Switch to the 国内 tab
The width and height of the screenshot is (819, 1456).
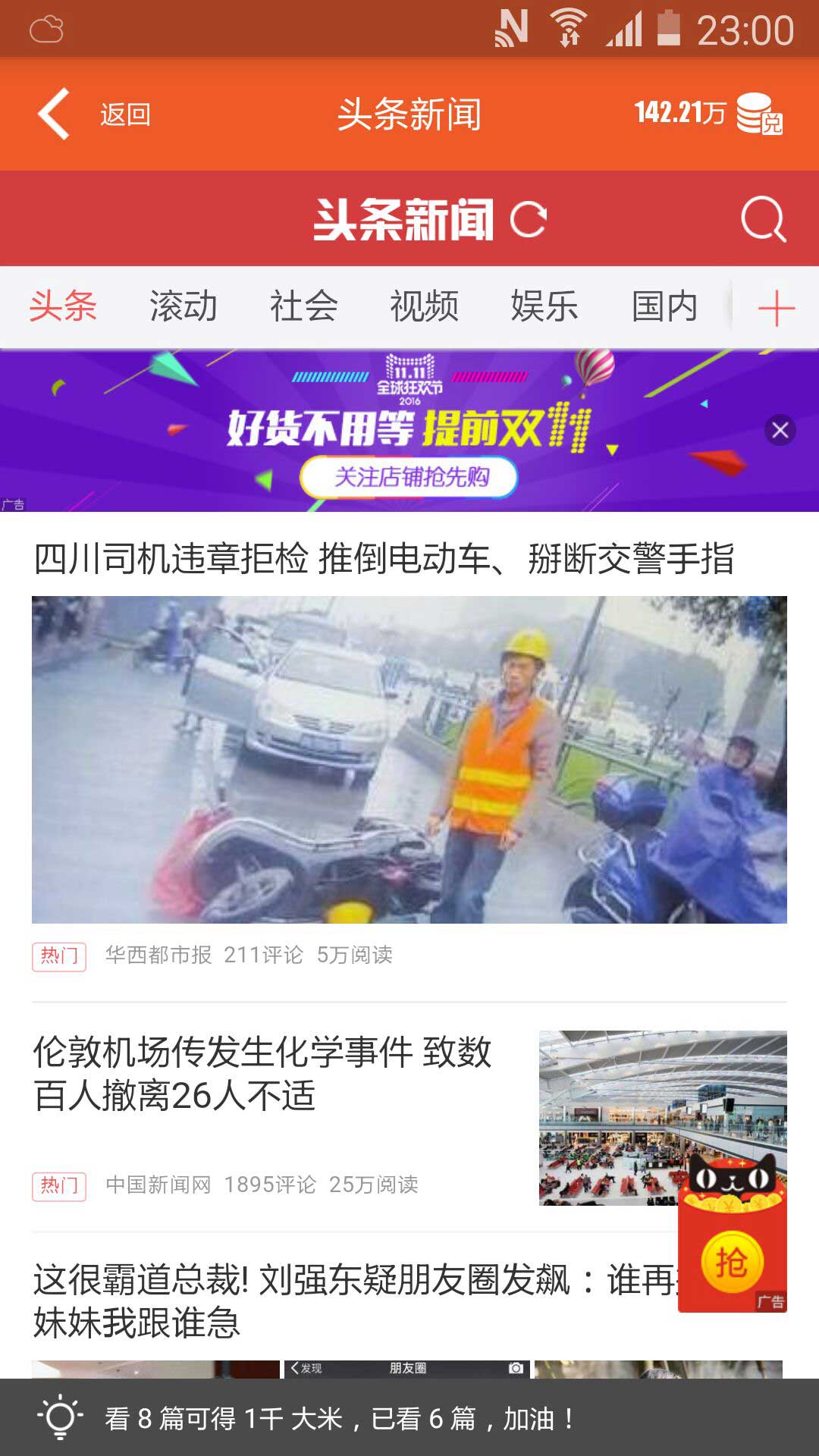pos(664,307)
